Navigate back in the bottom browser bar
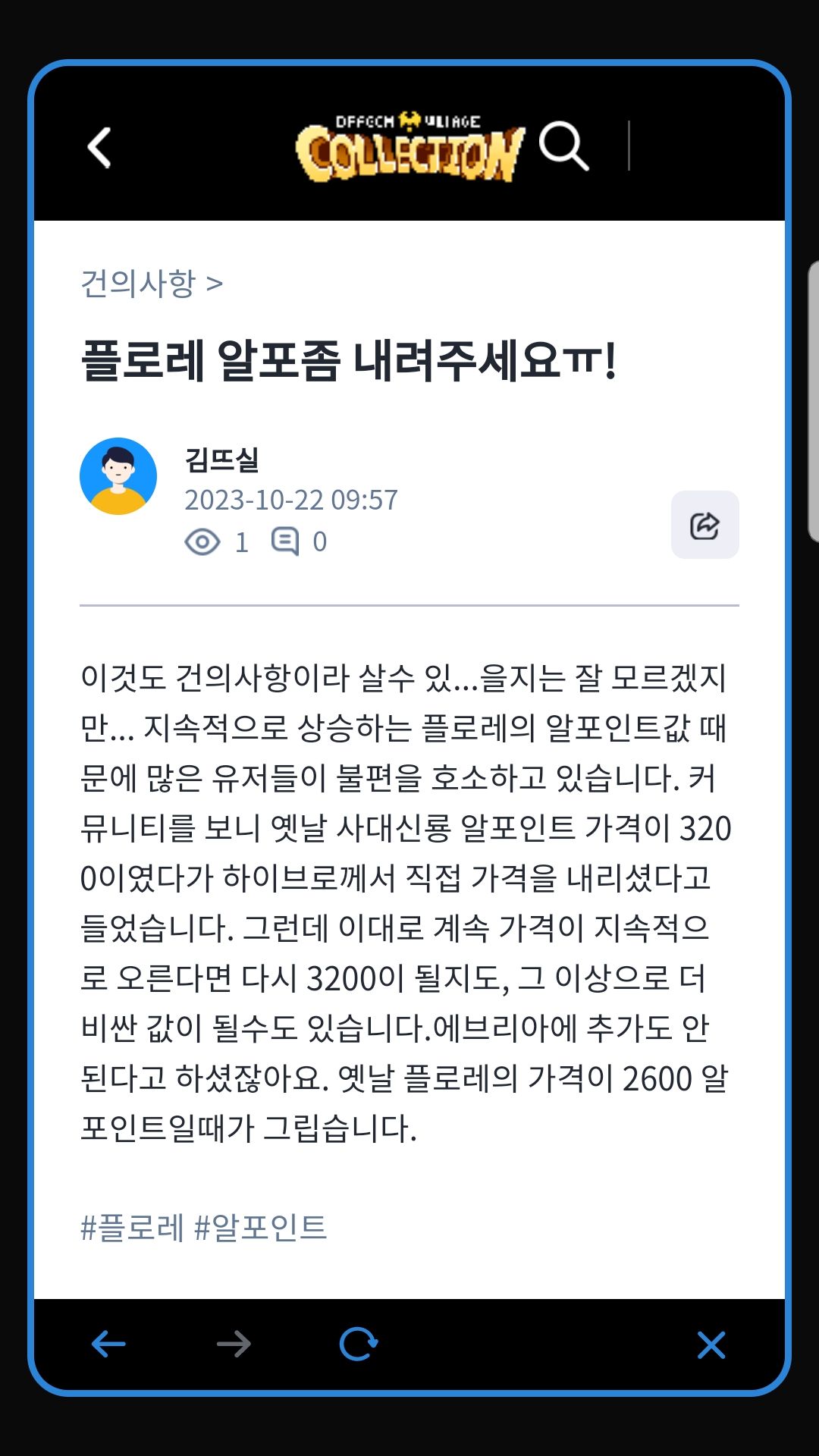The image size is (819, 1456). tap(108, 1345)
